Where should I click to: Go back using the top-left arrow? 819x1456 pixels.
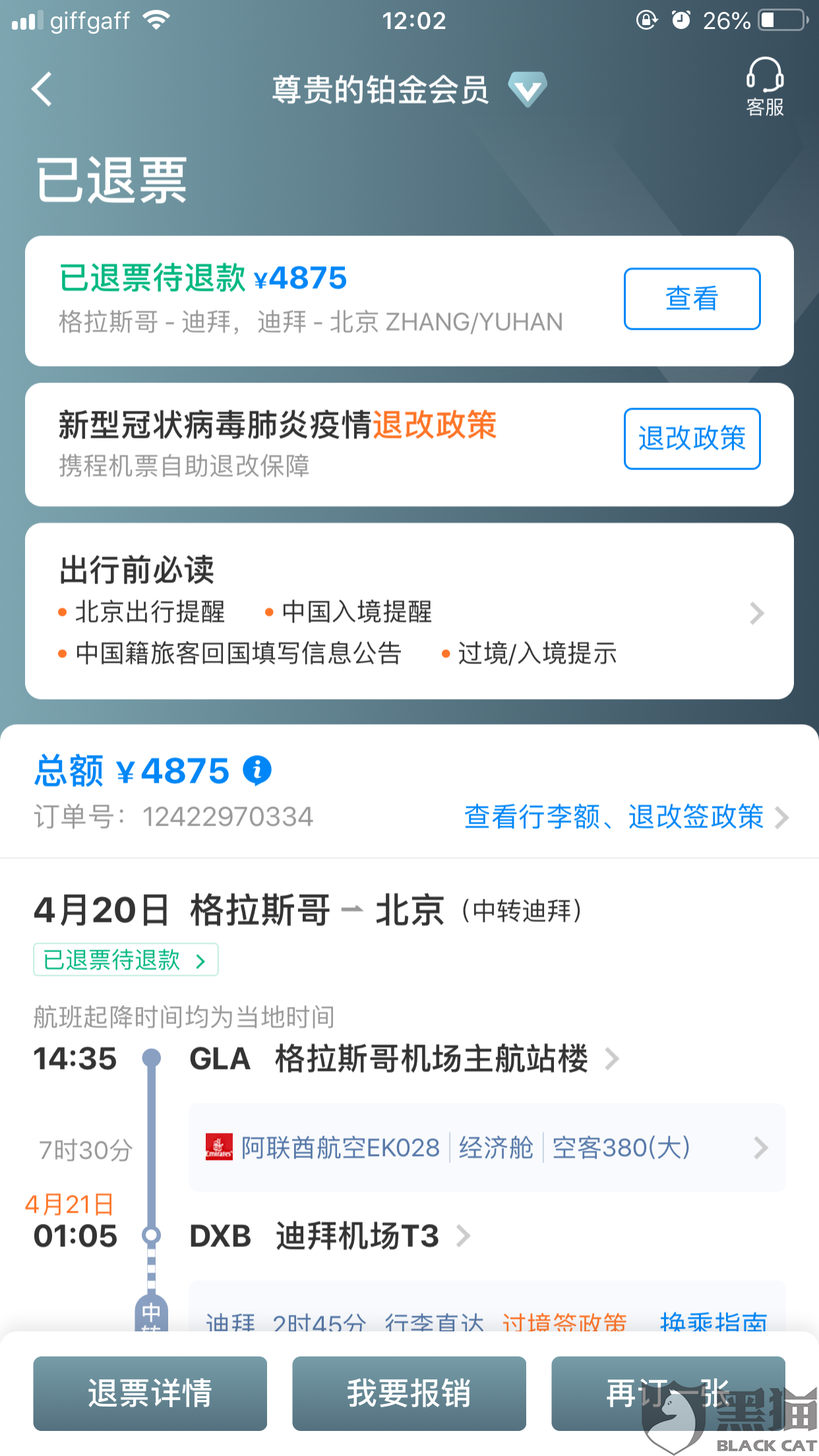coord(42,89)
